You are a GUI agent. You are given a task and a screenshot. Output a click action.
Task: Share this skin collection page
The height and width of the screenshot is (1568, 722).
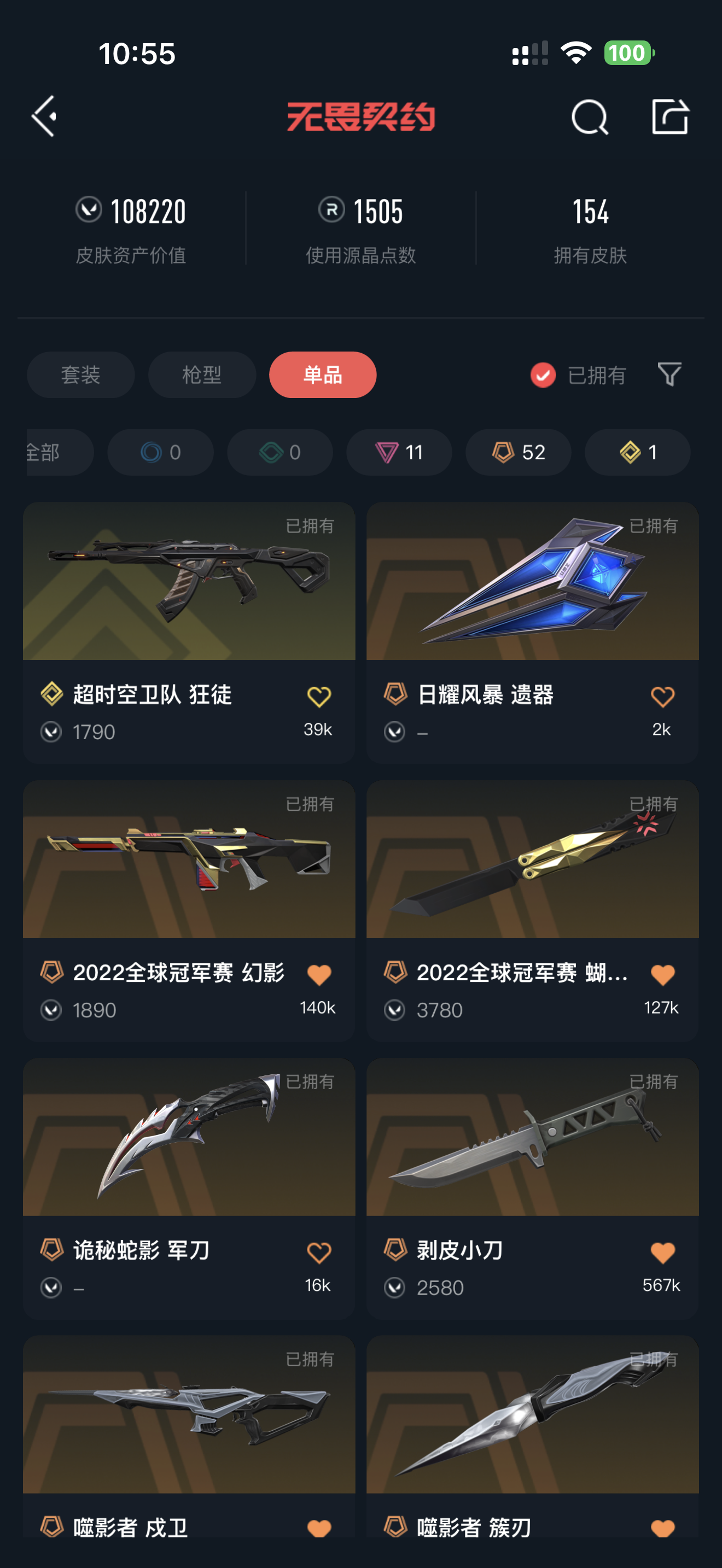pos(669,116)
